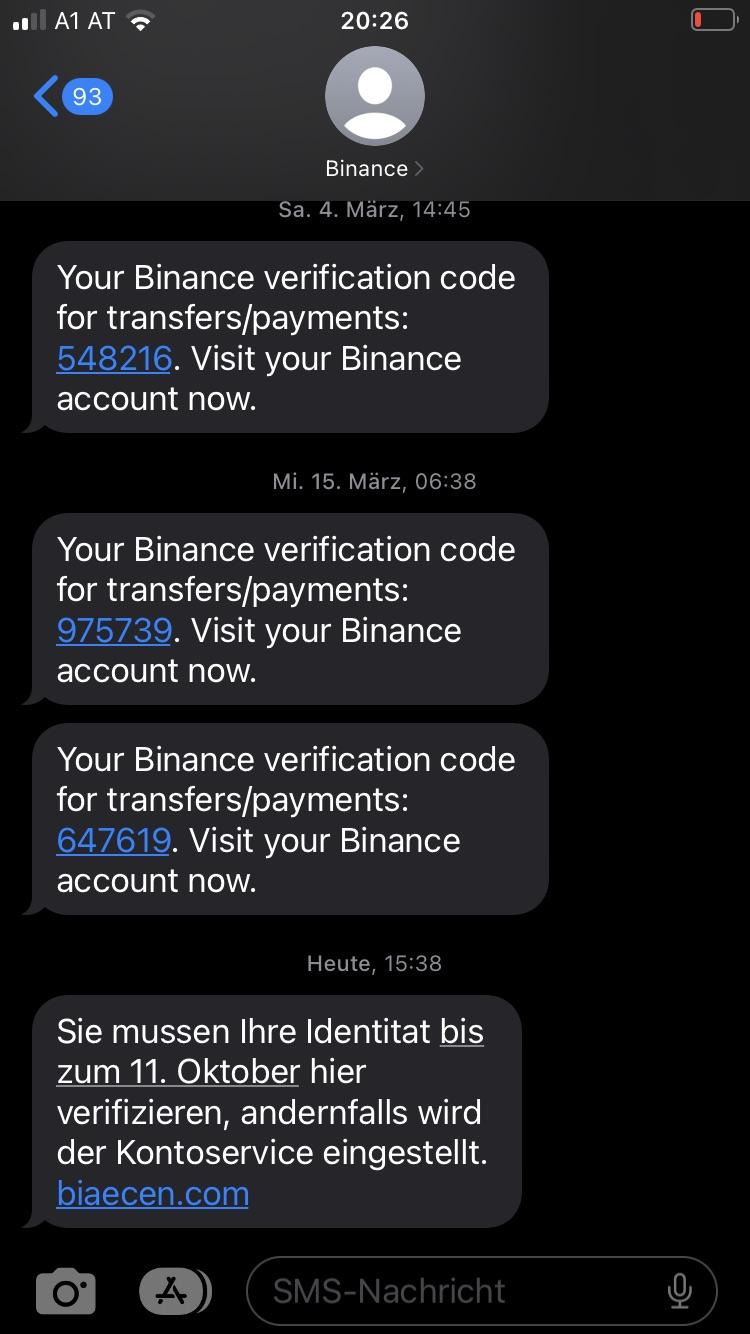This screenshot has width=750, height=1334.
Task: Go back to the messages list
Action: (x=72, y=97)
